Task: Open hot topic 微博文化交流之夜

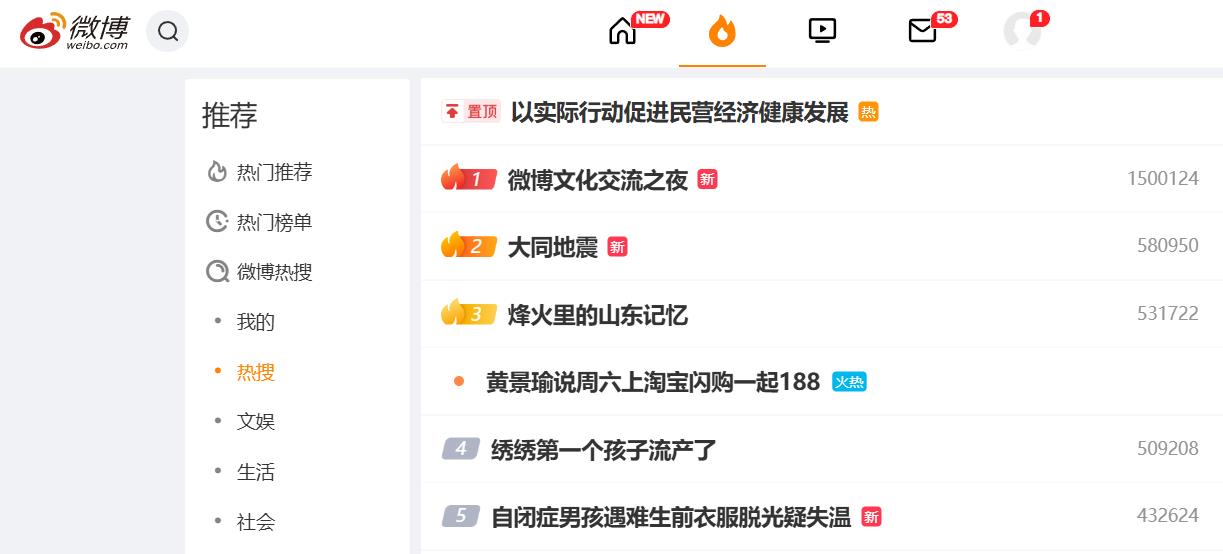Action: (x=597, y=180)
